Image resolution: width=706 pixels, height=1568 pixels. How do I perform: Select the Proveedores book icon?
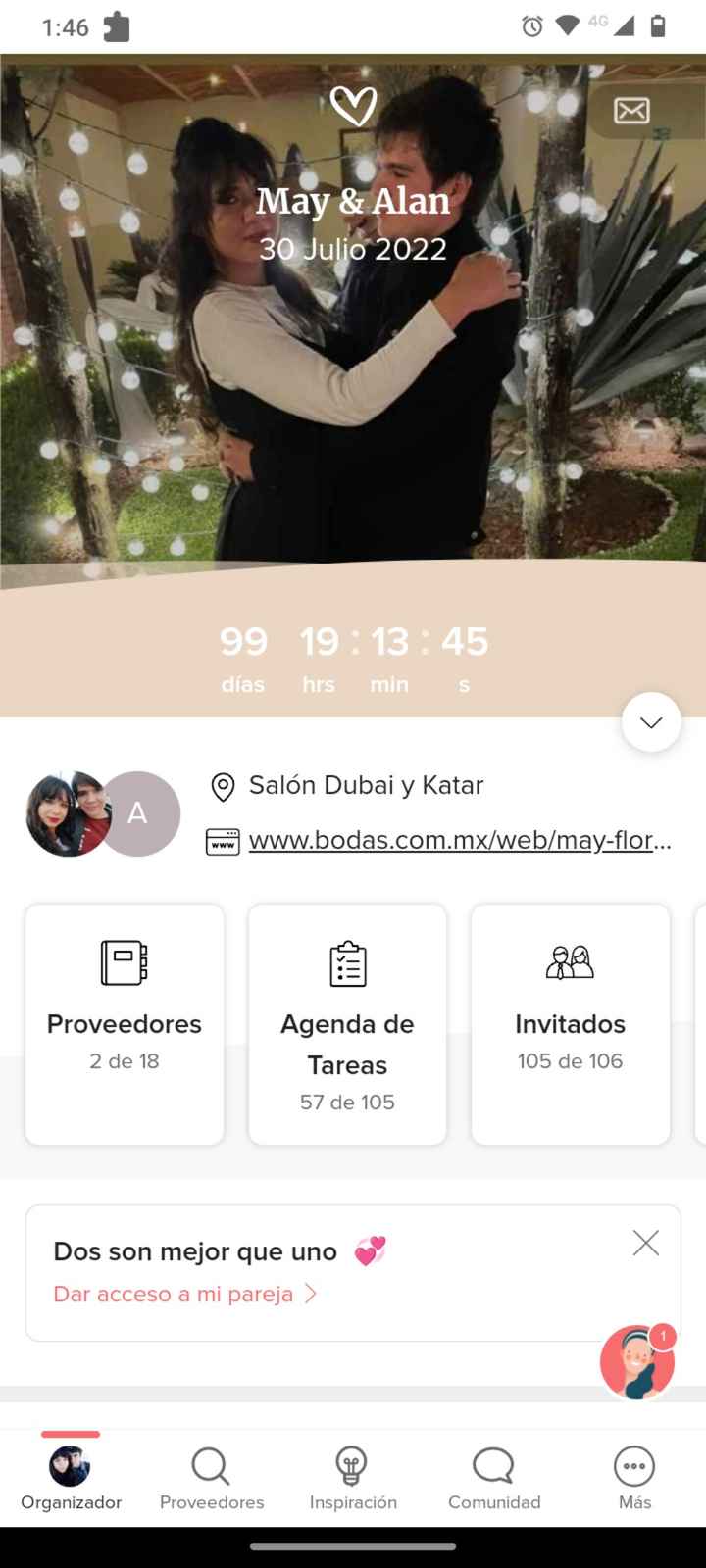click(x=124, y=963)
